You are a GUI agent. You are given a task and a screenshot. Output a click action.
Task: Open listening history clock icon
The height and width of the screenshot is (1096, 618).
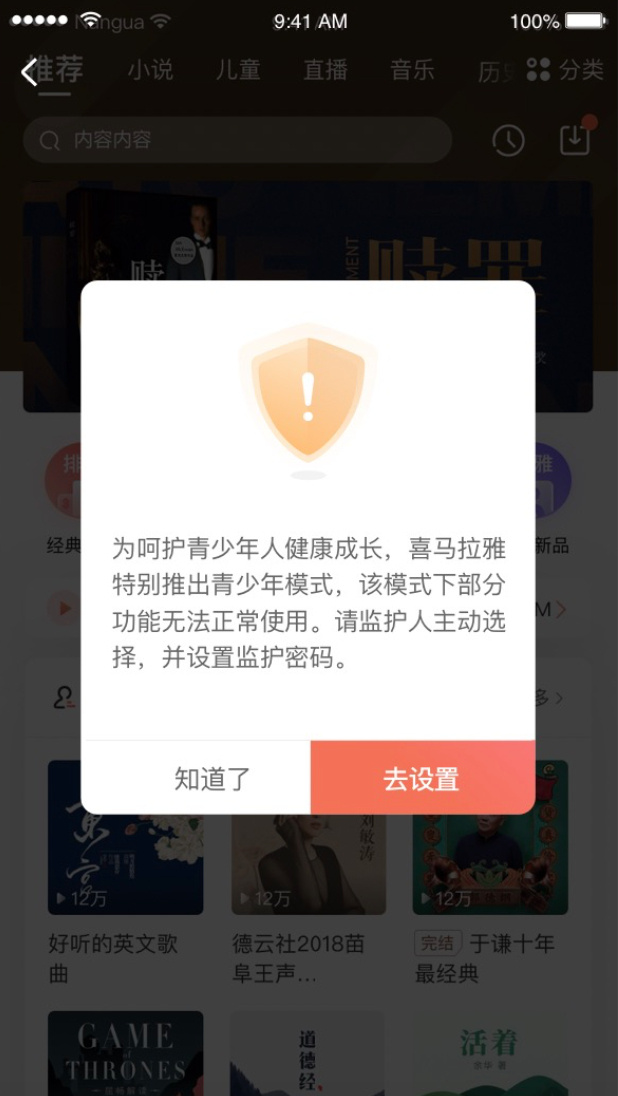click(508, 141)
